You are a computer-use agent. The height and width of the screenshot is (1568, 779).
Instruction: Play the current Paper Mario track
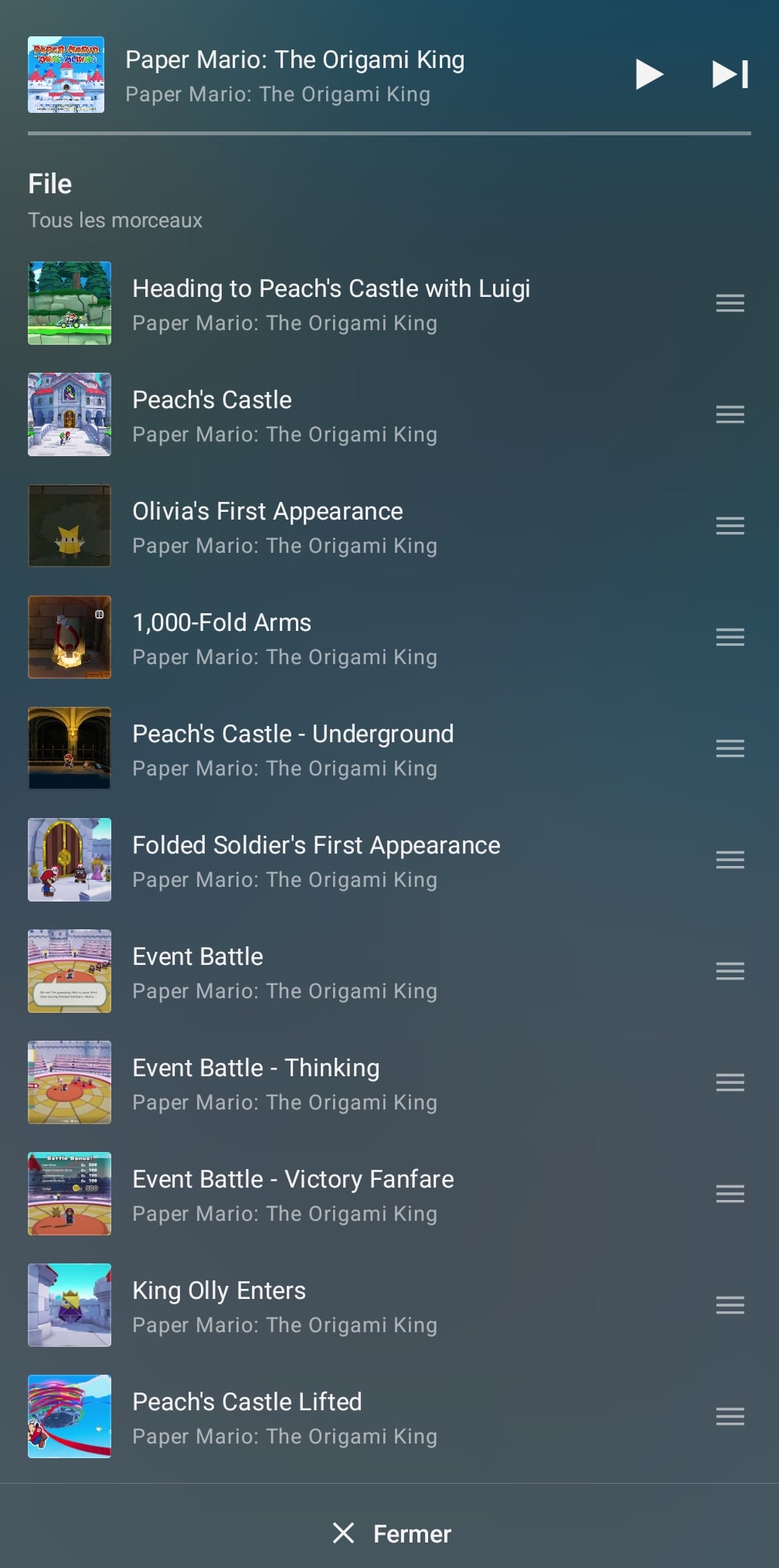(649, 74)
